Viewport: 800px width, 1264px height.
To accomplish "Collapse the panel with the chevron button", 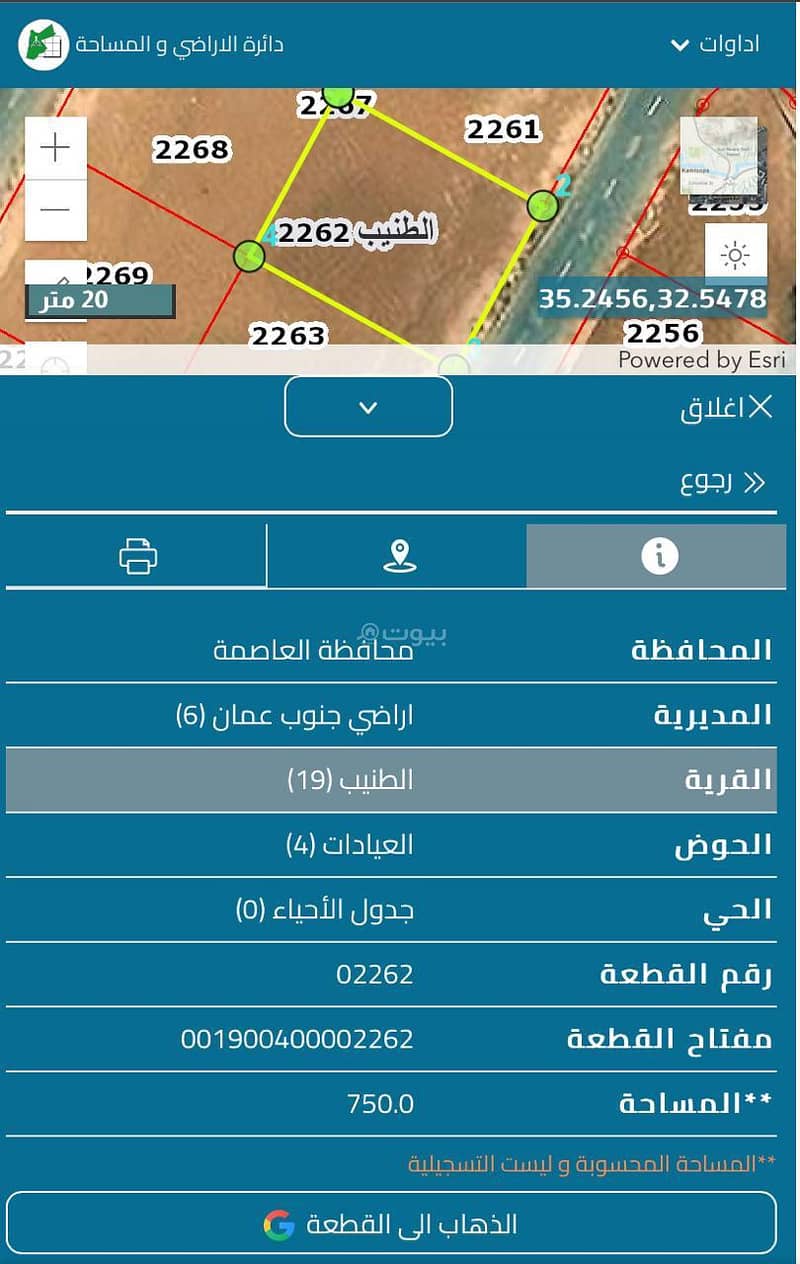I will click(x=368, y=407).
